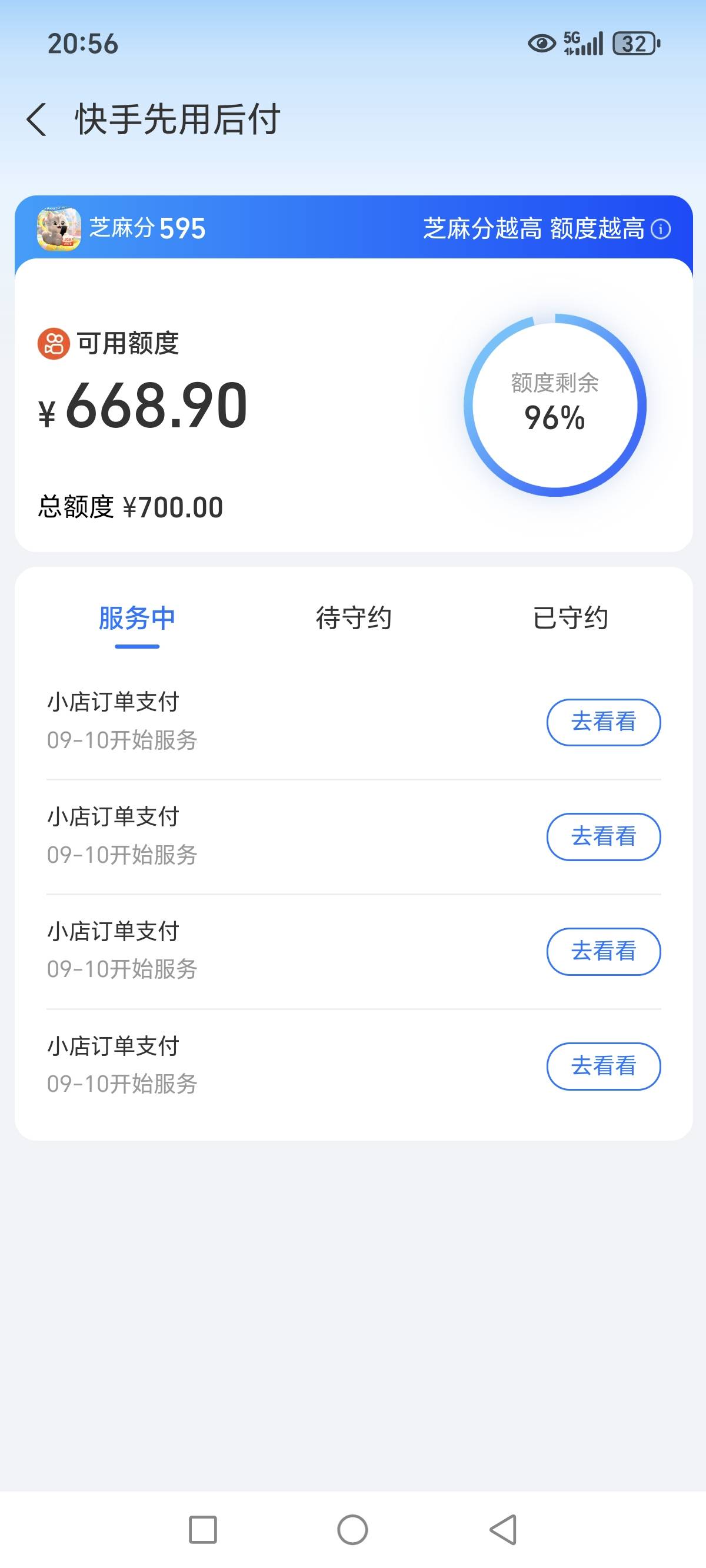
Task: Switch to the 待守约 tab
Action: click(x=354, y=619)
